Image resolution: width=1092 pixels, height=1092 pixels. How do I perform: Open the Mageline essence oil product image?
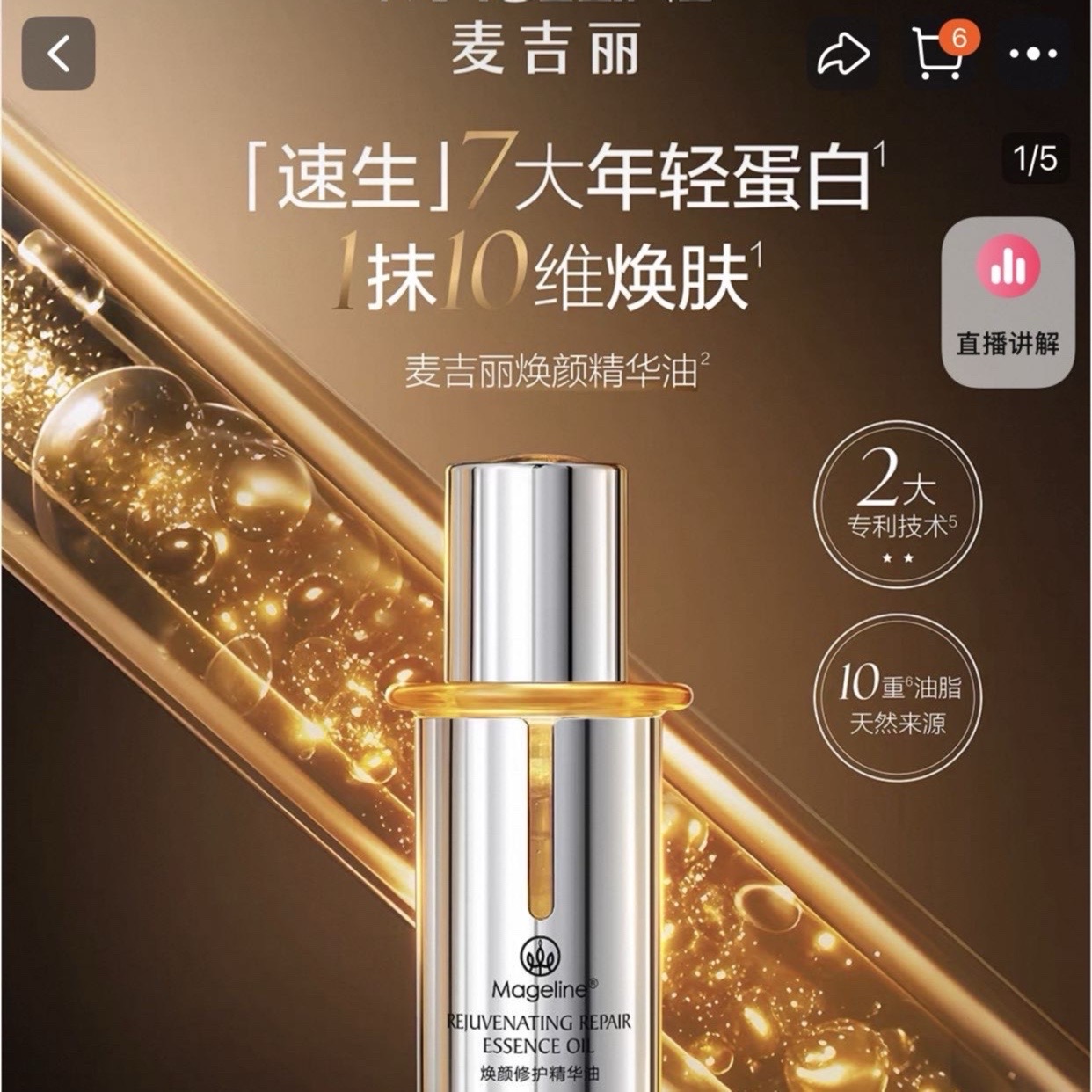(536, 774)
